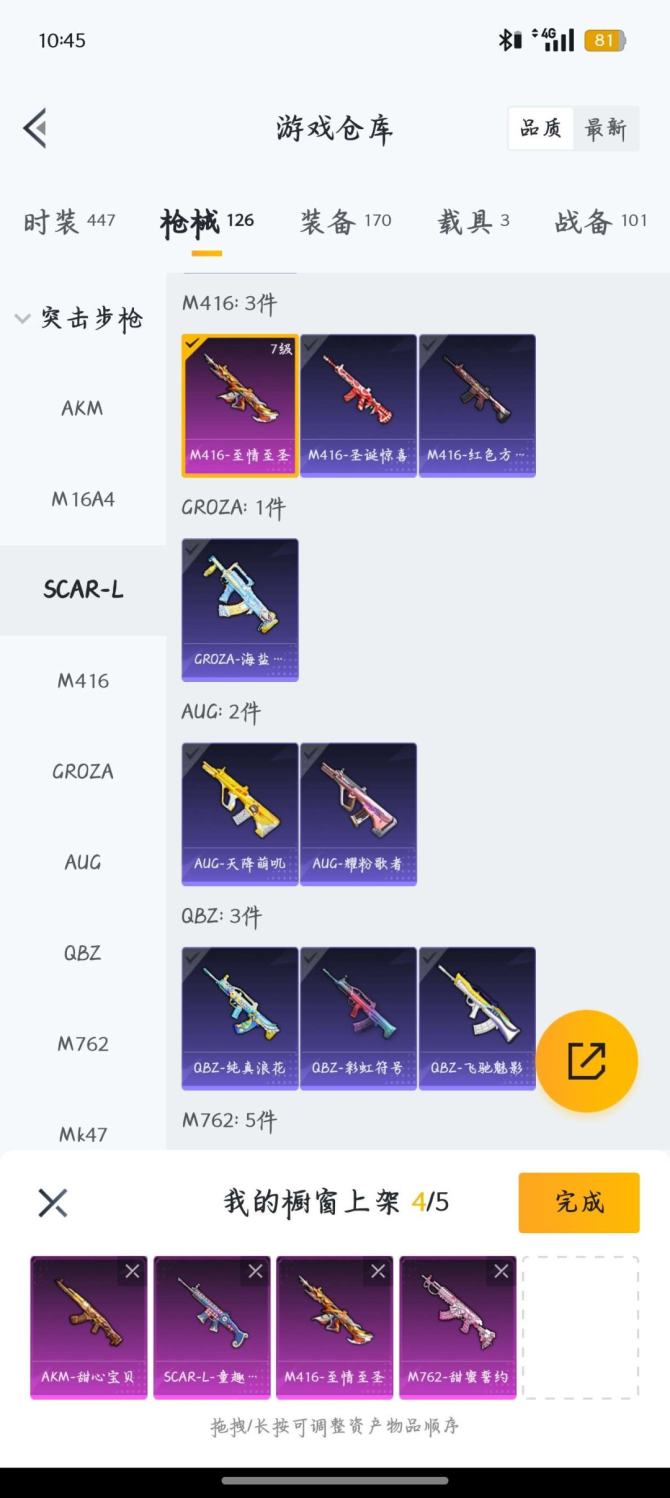Switch to the 战备 tab
Viewport: 670px width, 1498px height.
point(600,221)
